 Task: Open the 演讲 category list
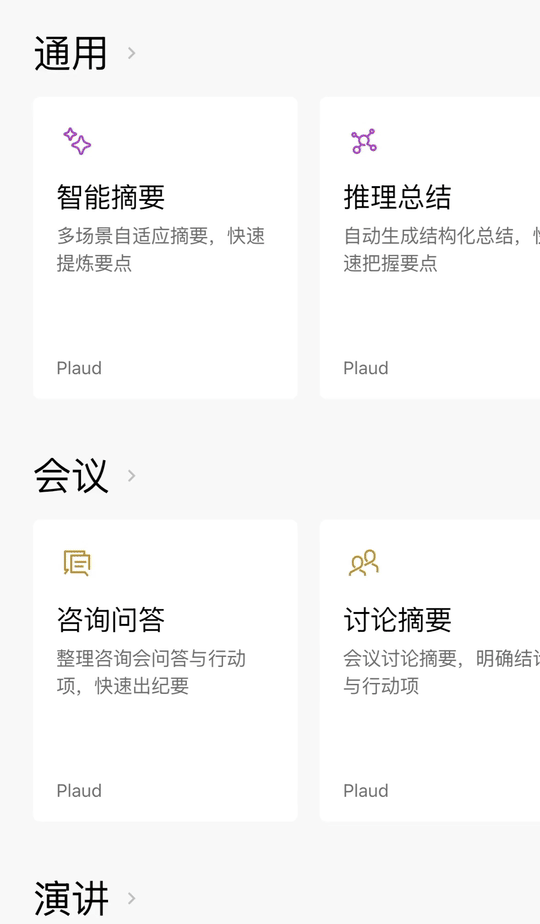pos(85,898)
